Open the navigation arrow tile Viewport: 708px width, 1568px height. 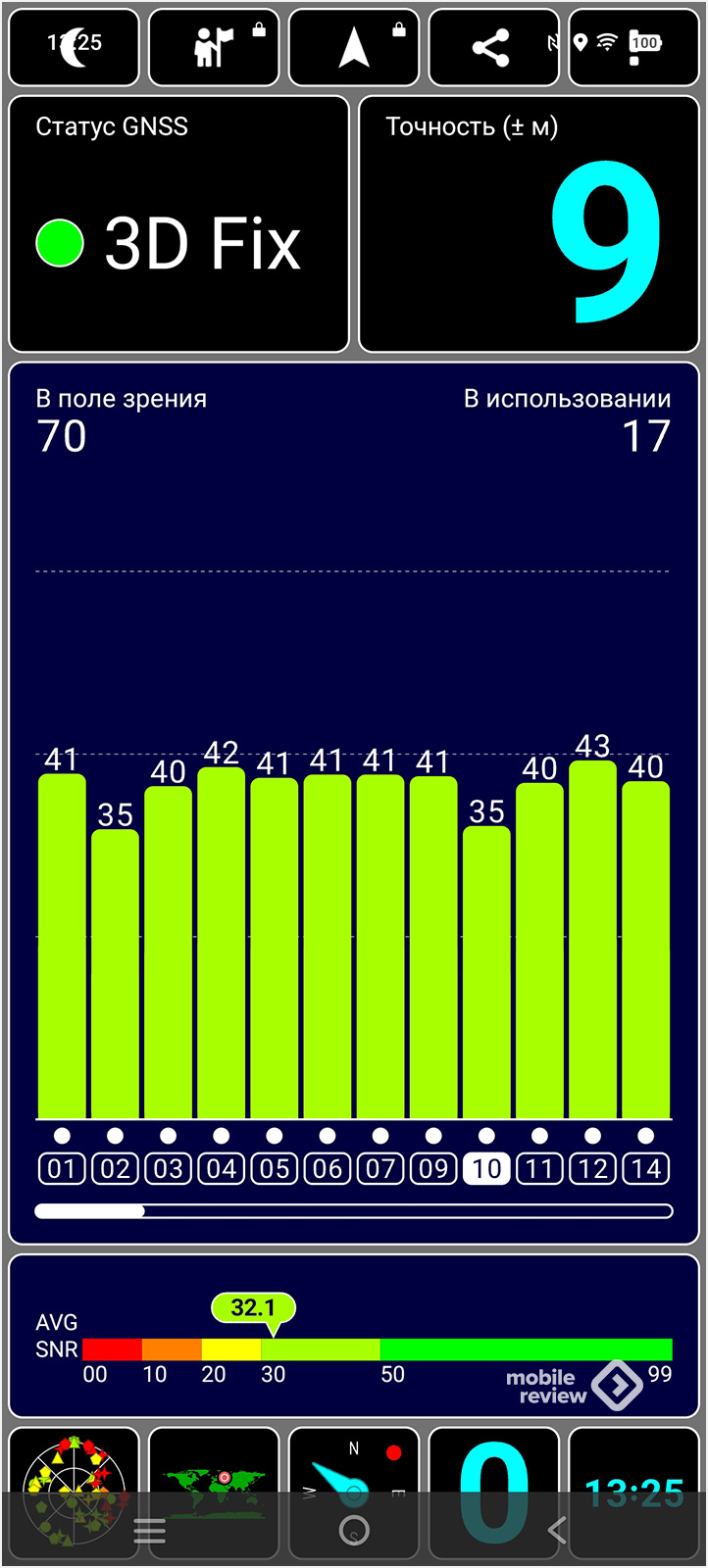point(354,48)
